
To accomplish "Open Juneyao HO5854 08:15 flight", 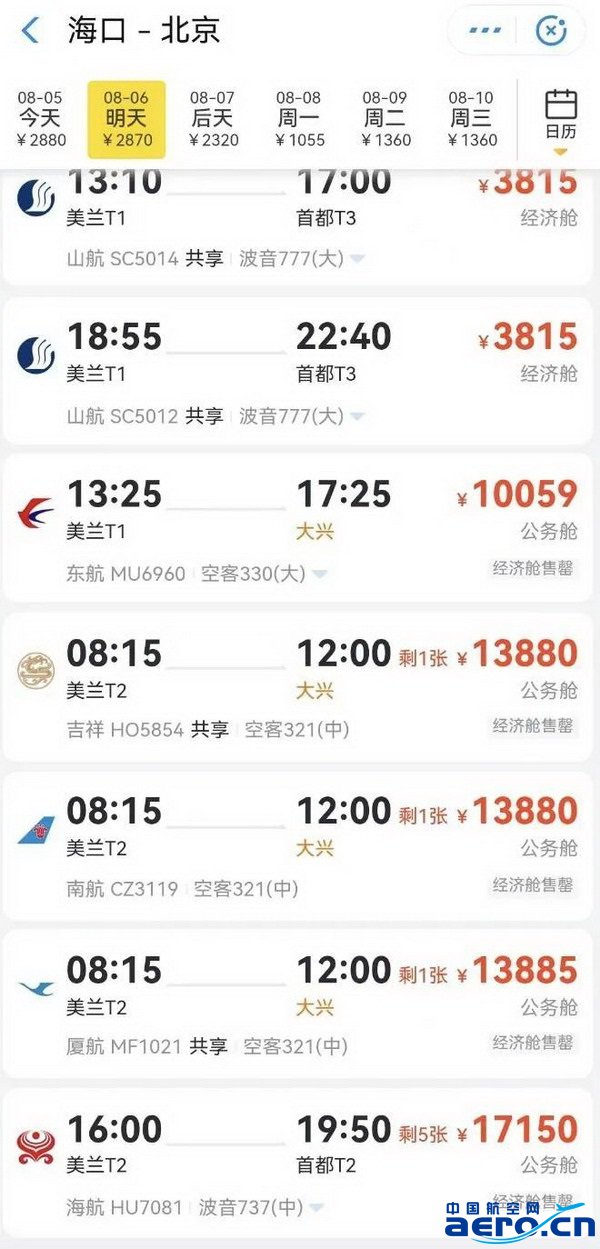I will pos(300,687).
